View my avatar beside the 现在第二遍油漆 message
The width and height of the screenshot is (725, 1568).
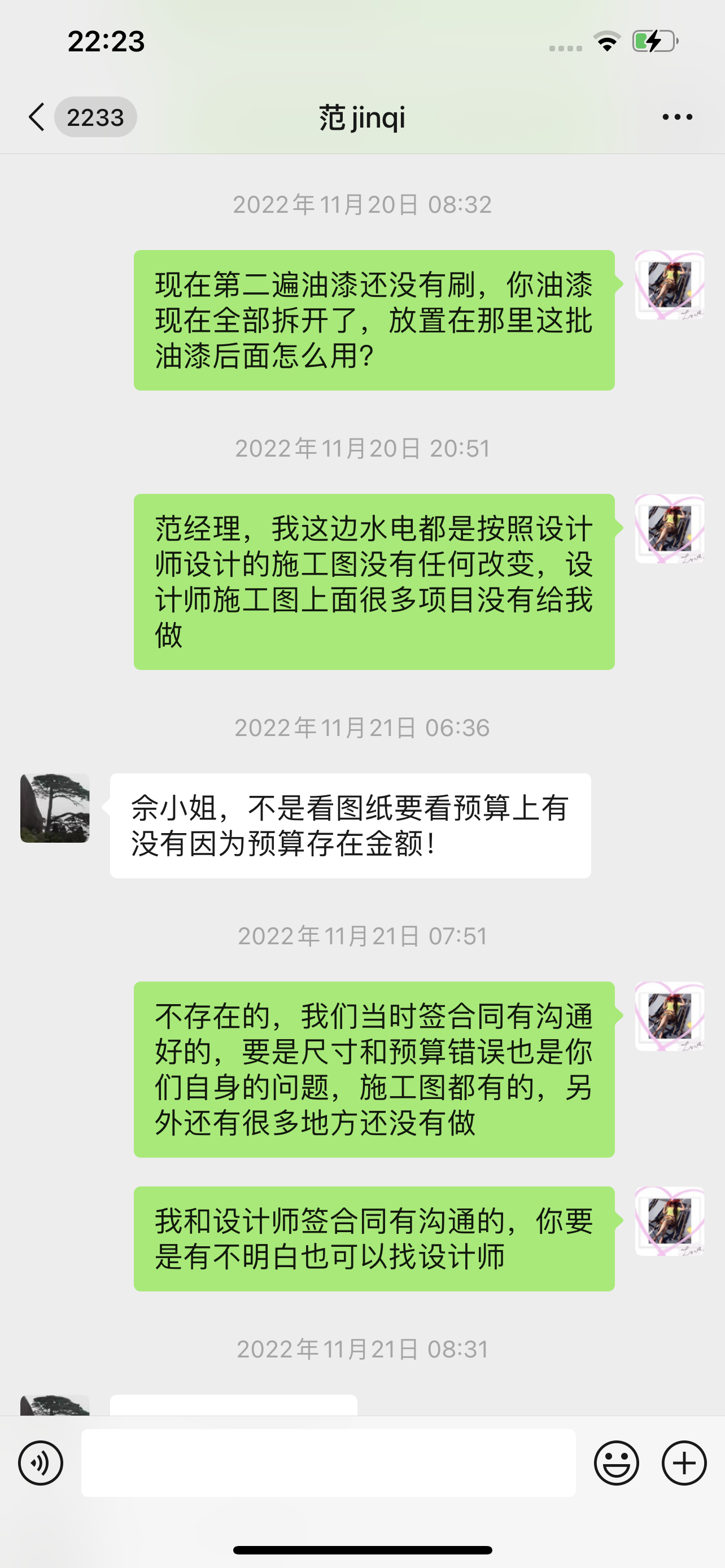pyautogui.click(x=670, y=285)
